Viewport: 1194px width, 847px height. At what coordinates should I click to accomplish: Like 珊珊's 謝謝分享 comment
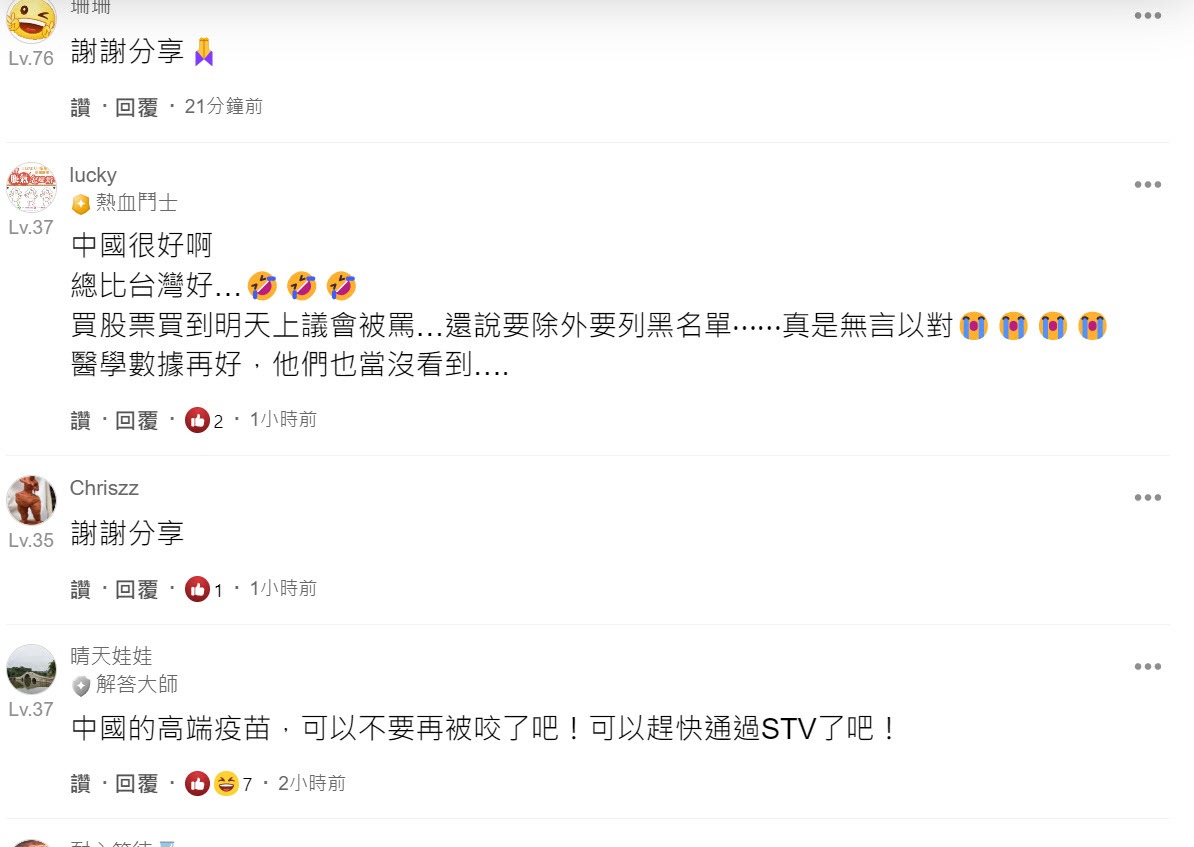pyautogui.click(x=80, y=107)
